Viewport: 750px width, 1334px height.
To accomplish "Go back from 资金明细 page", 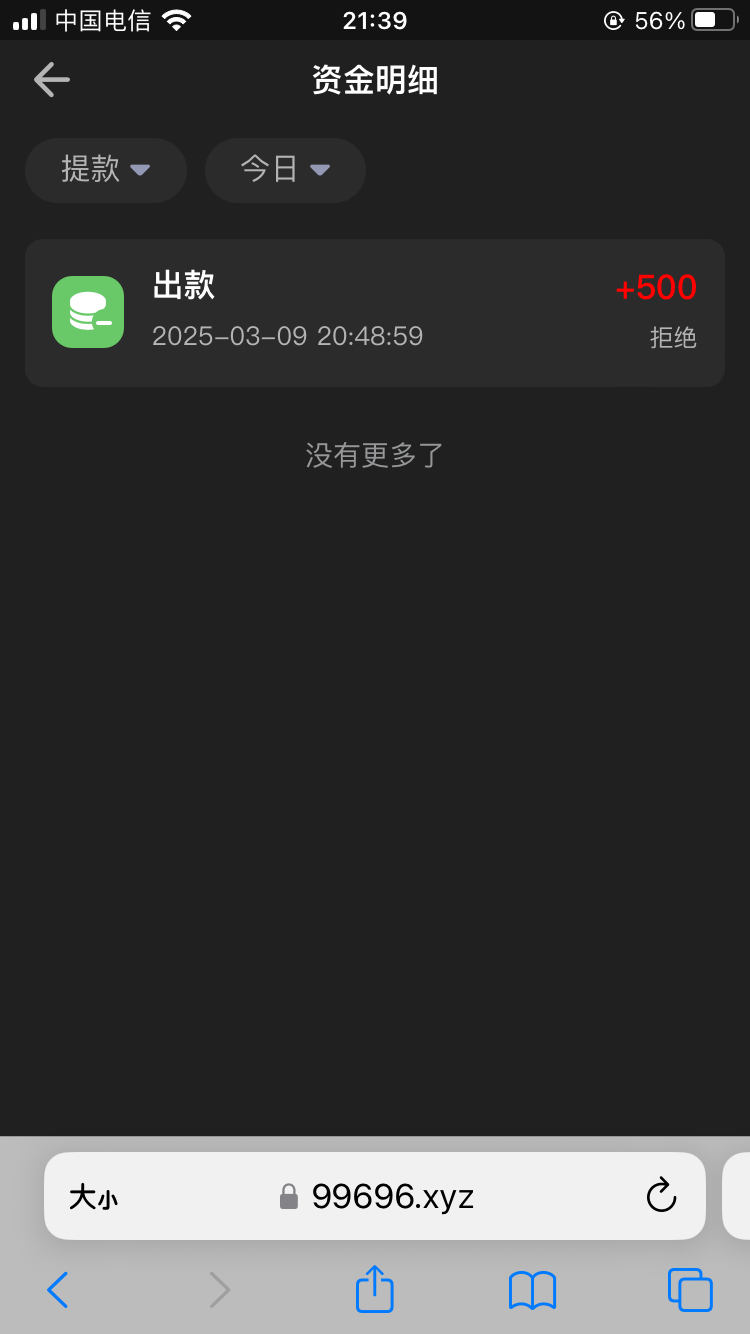I will (51, 79).
